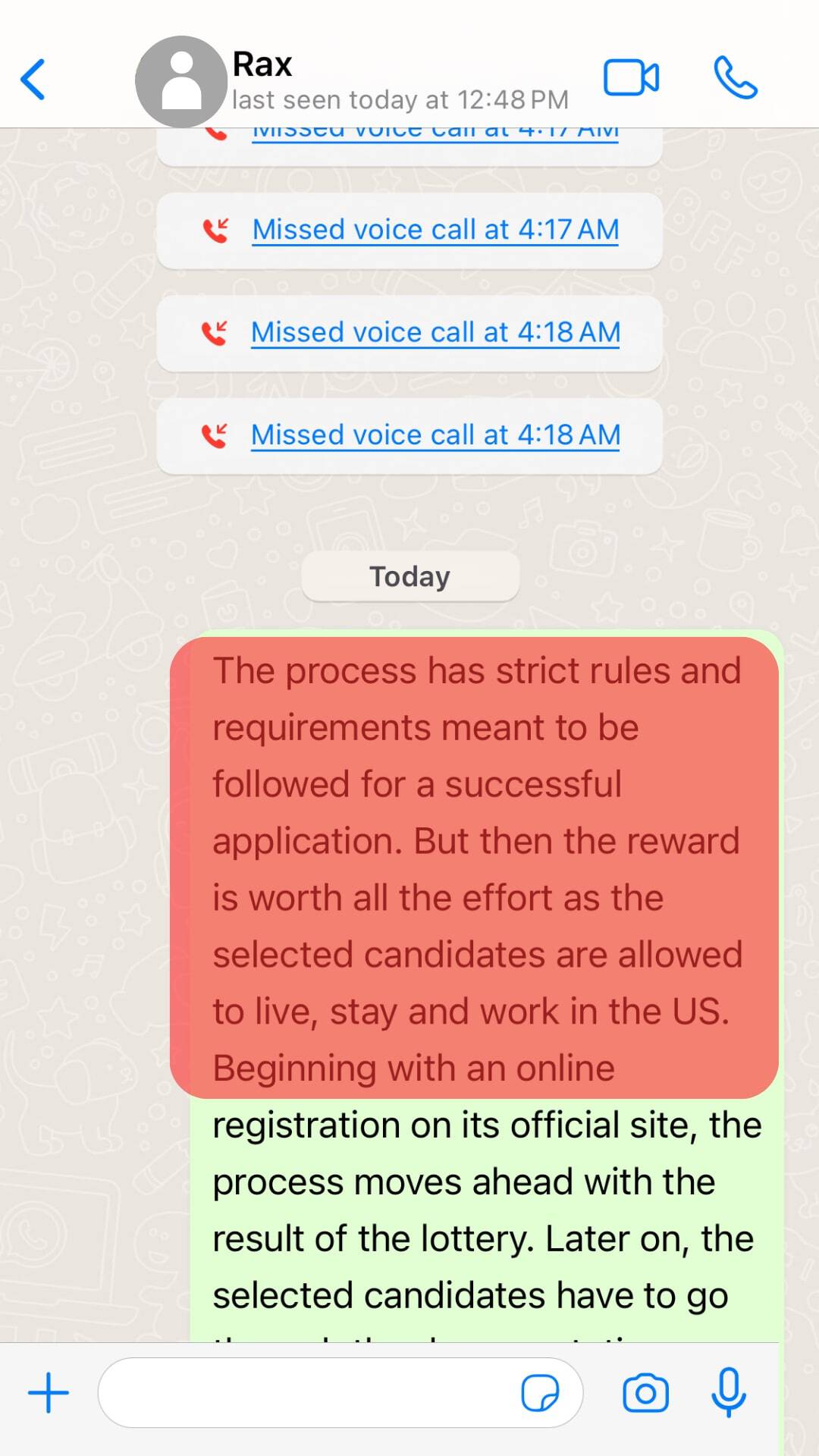Open the attachment plus button
Viewport: 819px width, 1456px height.
point(49,1393)
